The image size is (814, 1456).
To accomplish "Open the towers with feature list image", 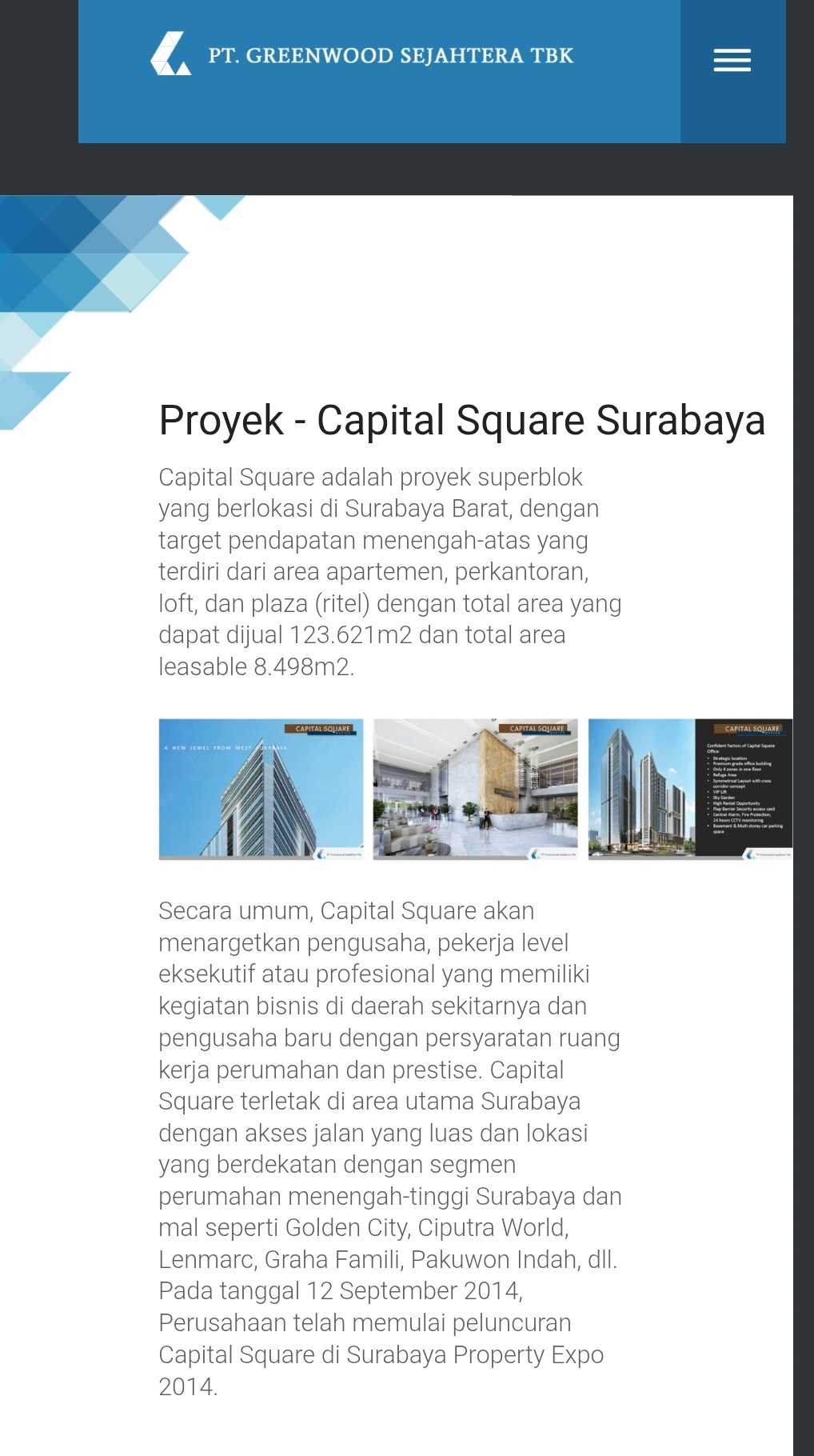I will click(x=689, y=789).
